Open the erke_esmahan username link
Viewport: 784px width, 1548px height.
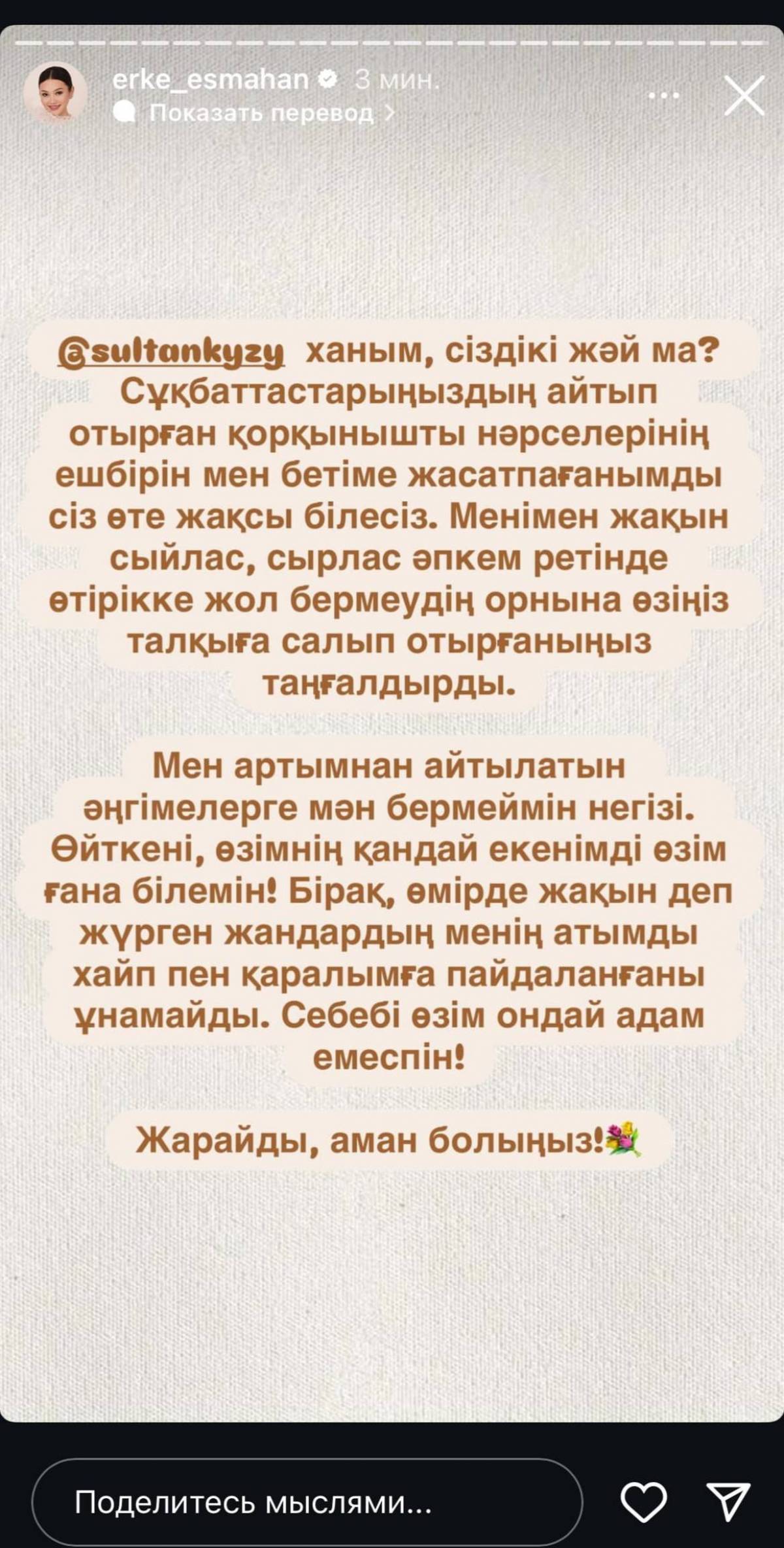point(210,80)
